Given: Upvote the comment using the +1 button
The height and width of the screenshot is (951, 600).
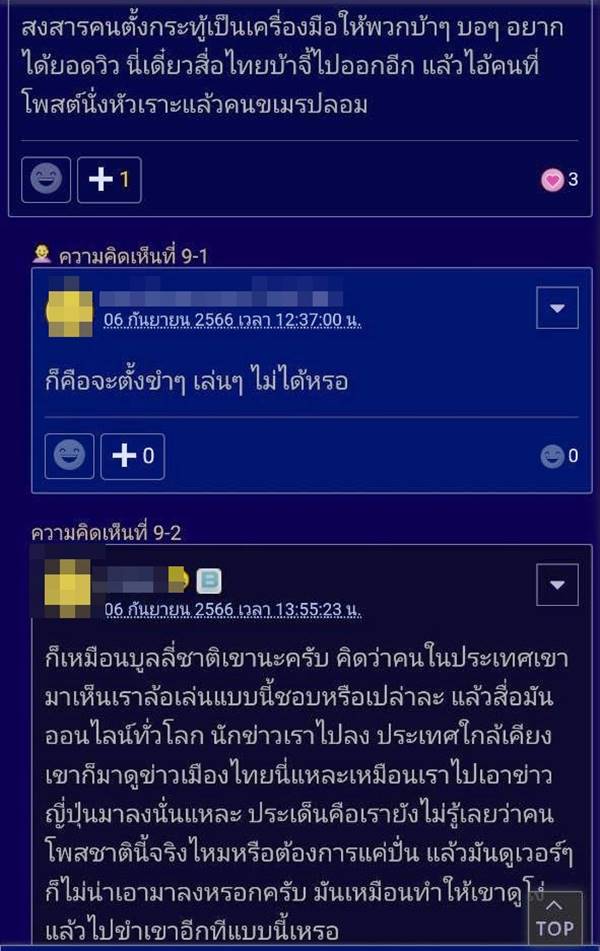Looking at the screenshot, I should point(109,180).
